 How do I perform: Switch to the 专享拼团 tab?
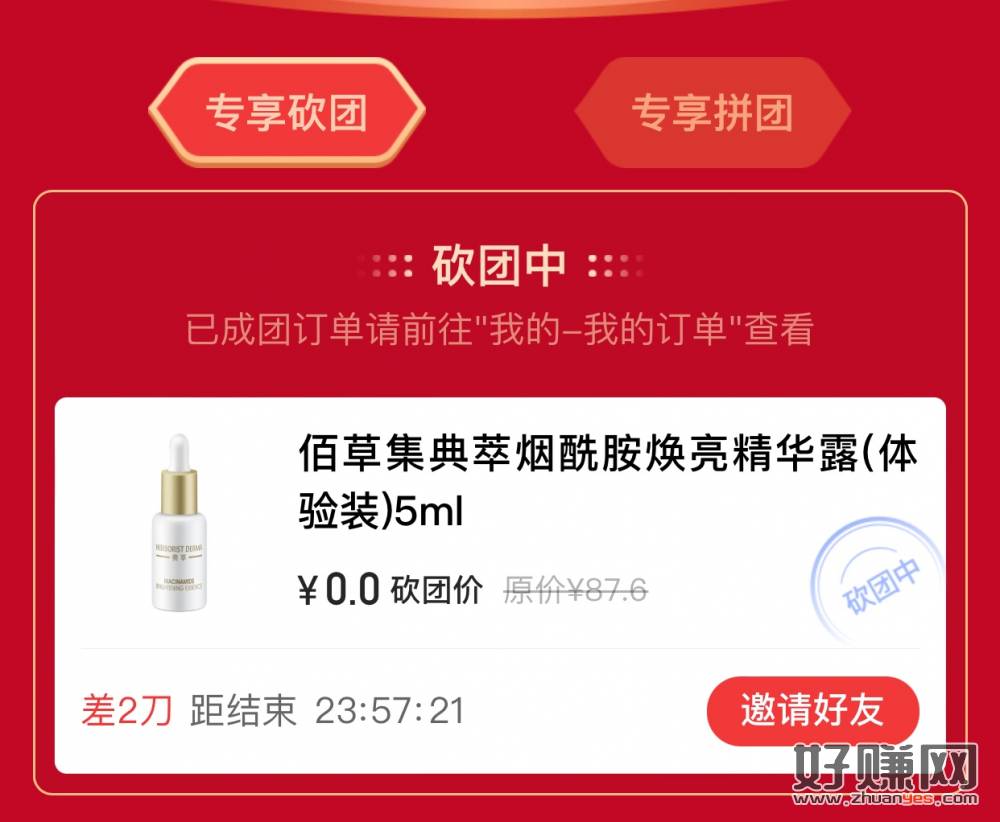tap(712, 112)
